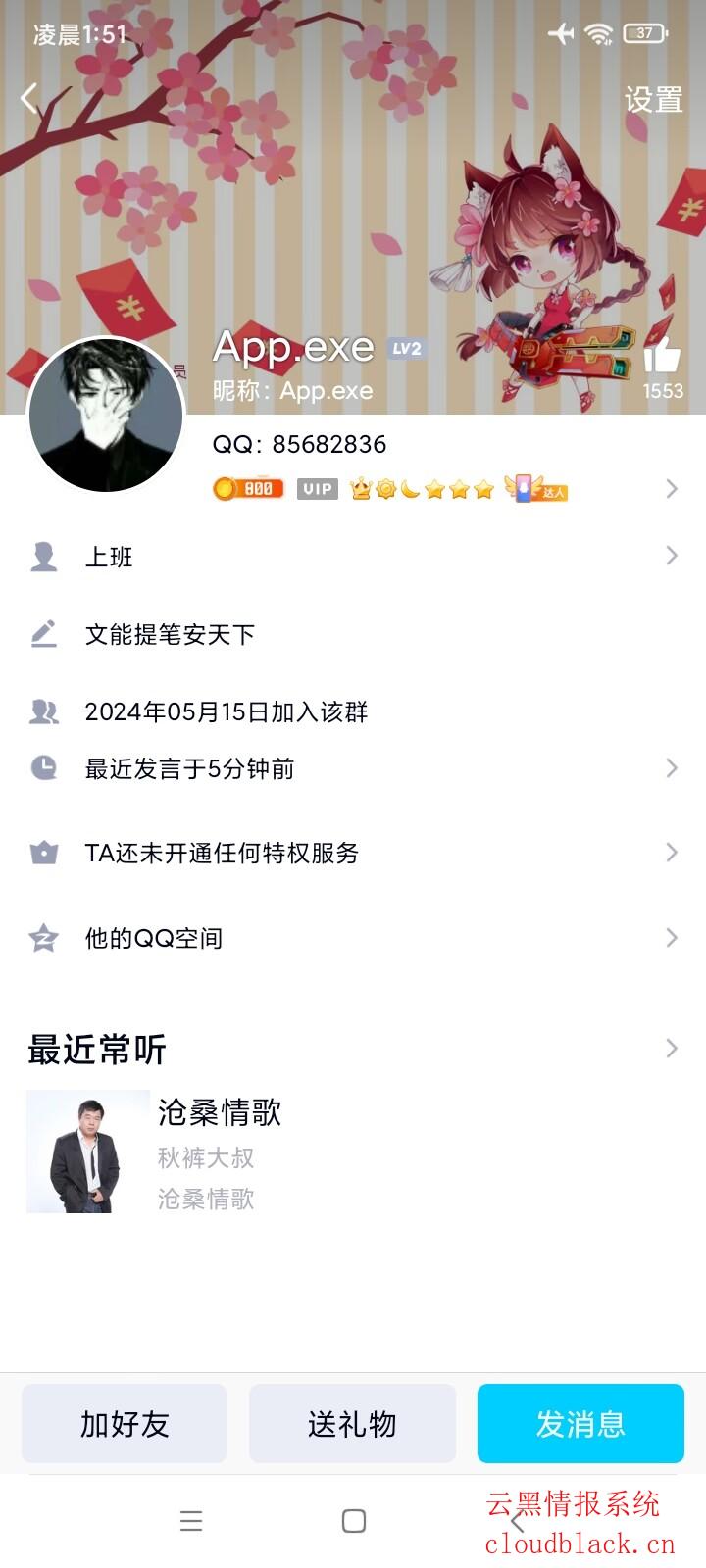Screen dimensions: 706x1568
Task: Tap the 加好友 button
Action: (125, 1423)
